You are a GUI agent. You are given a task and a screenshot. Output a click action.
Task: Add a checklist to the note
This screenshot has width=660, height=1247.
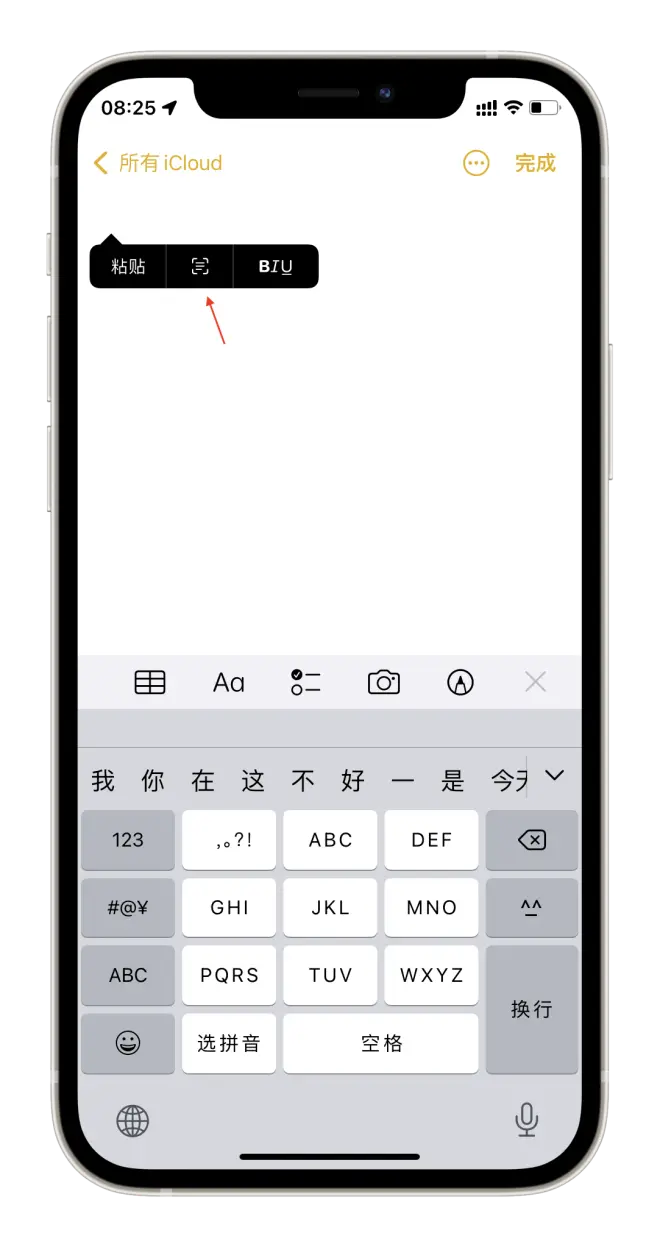306,682
